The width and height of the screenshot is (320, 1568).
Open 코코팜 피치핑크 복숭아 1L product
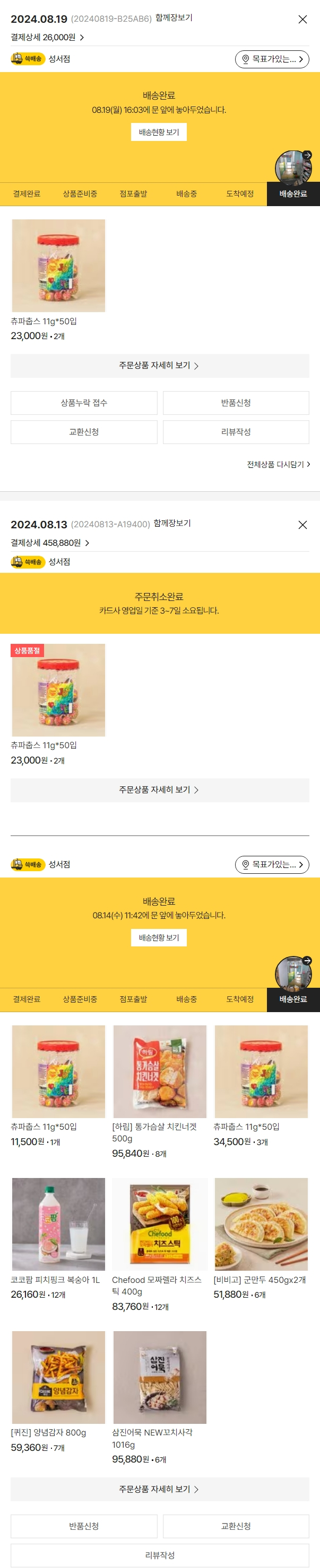coord(58,1224)
